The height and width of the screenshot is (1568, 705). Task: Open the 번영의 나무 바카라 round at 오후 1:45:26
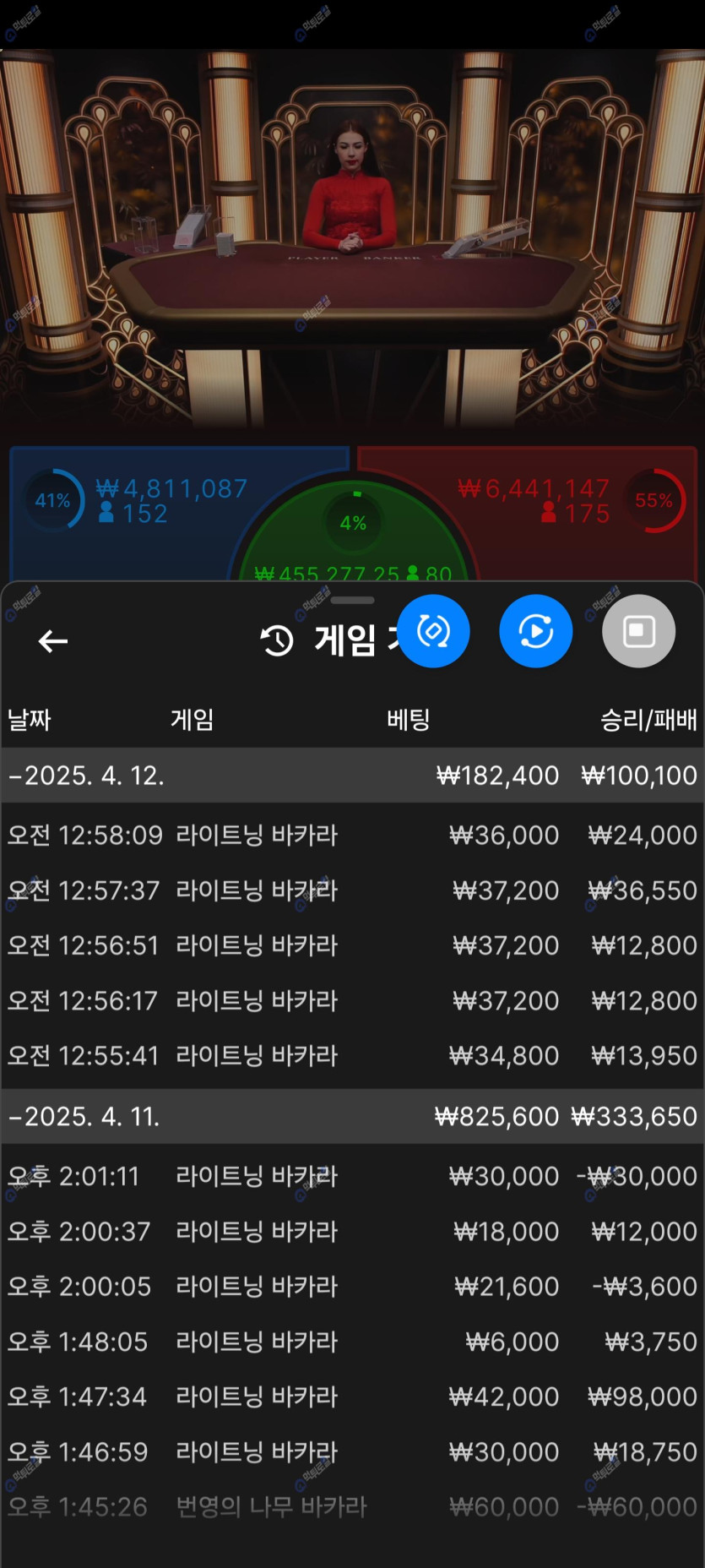point(352,1507)
